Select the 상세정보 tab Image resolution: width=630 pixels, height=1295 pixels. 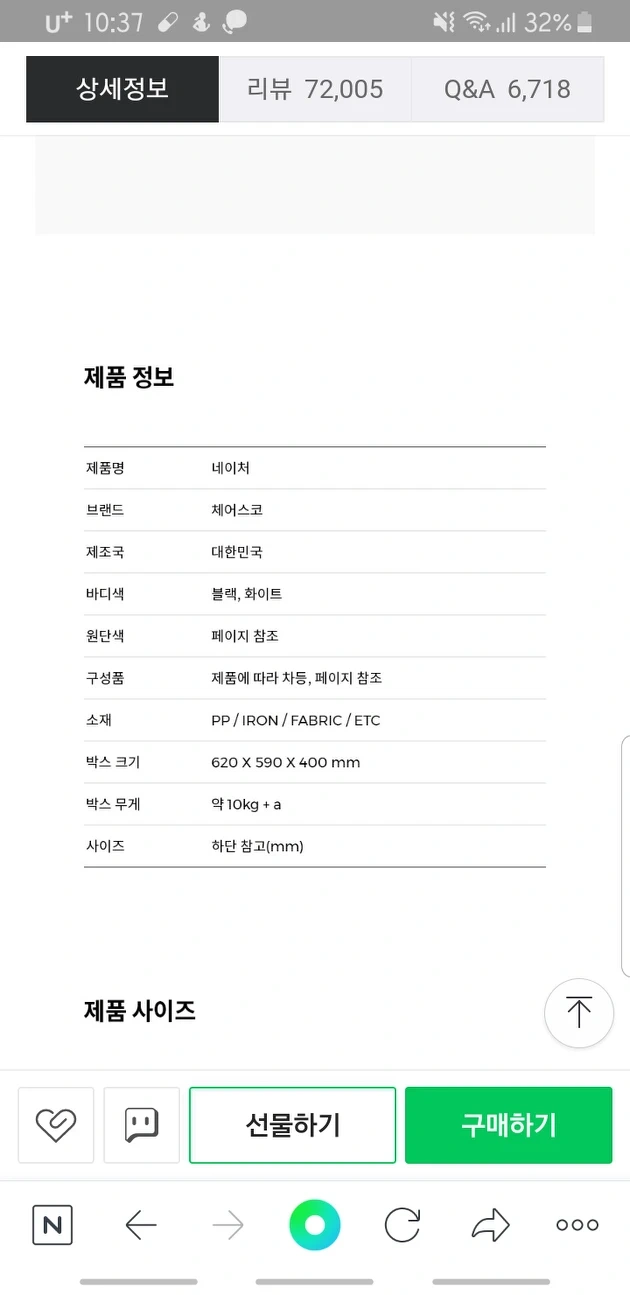(x=122, y=89)
